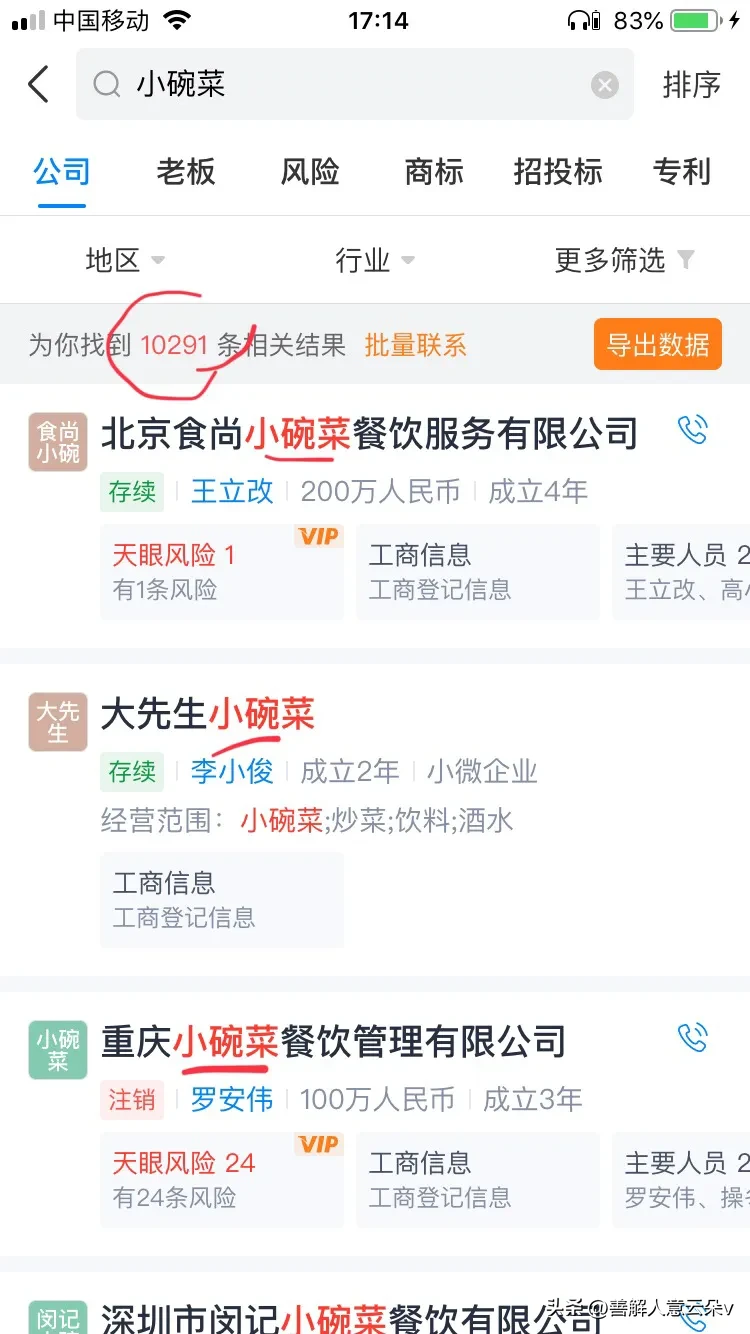
Task: Open 北京食尚小碗菜餐饮服务有限公司 company result
Action: pyautogui.click(x=370, y=434)
